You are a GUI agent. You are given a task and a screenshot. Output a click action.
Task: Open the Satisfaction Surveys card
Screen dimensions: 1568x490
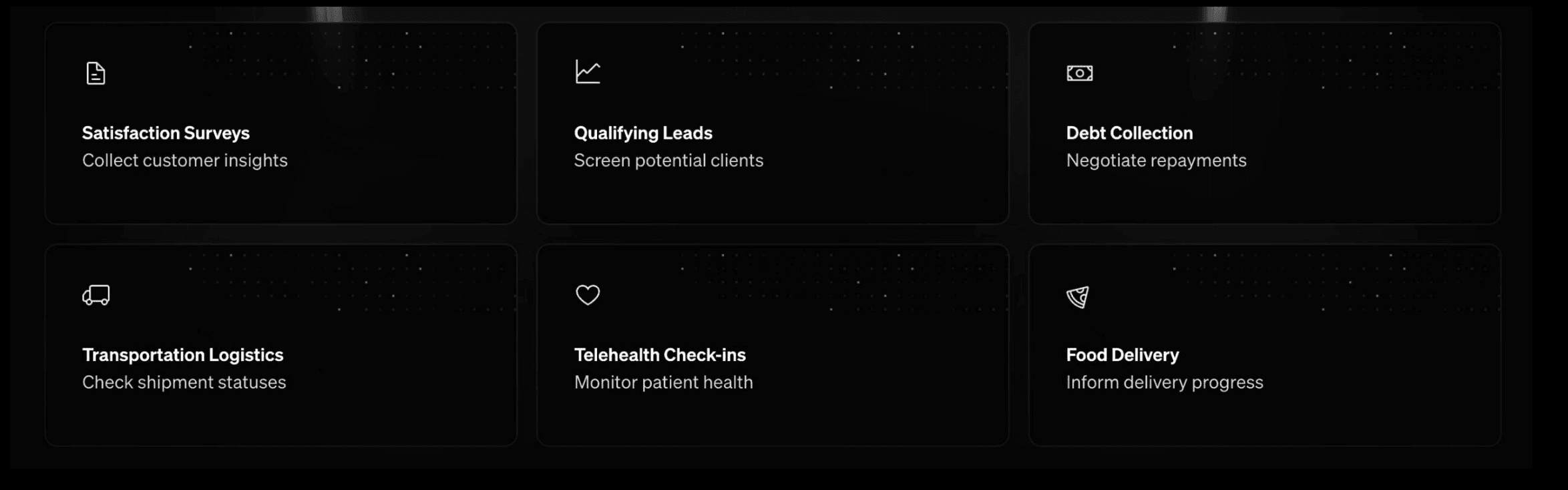[280, 124]
